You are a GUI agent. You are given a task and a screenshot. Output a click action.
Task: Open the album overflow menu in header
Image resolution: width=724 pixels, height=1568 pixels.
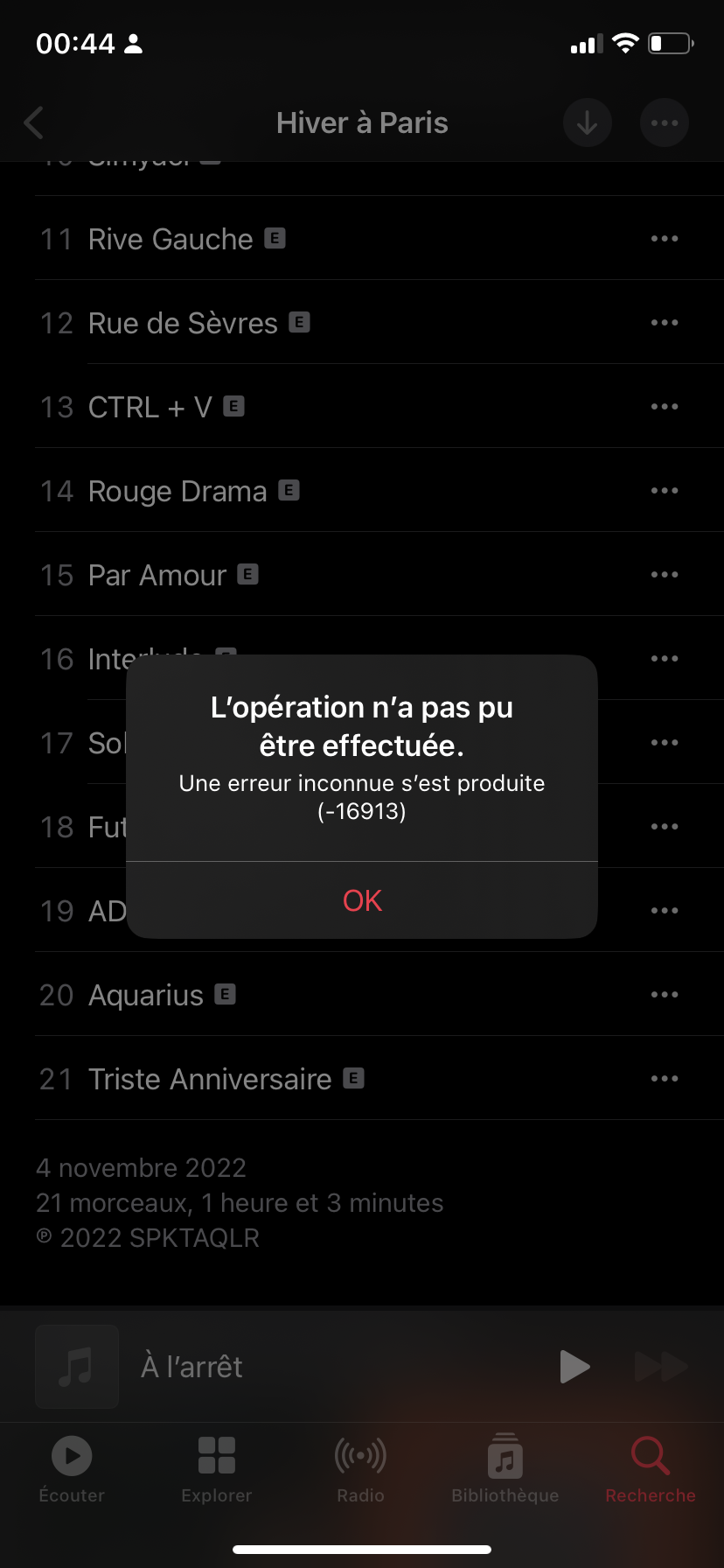665,123
